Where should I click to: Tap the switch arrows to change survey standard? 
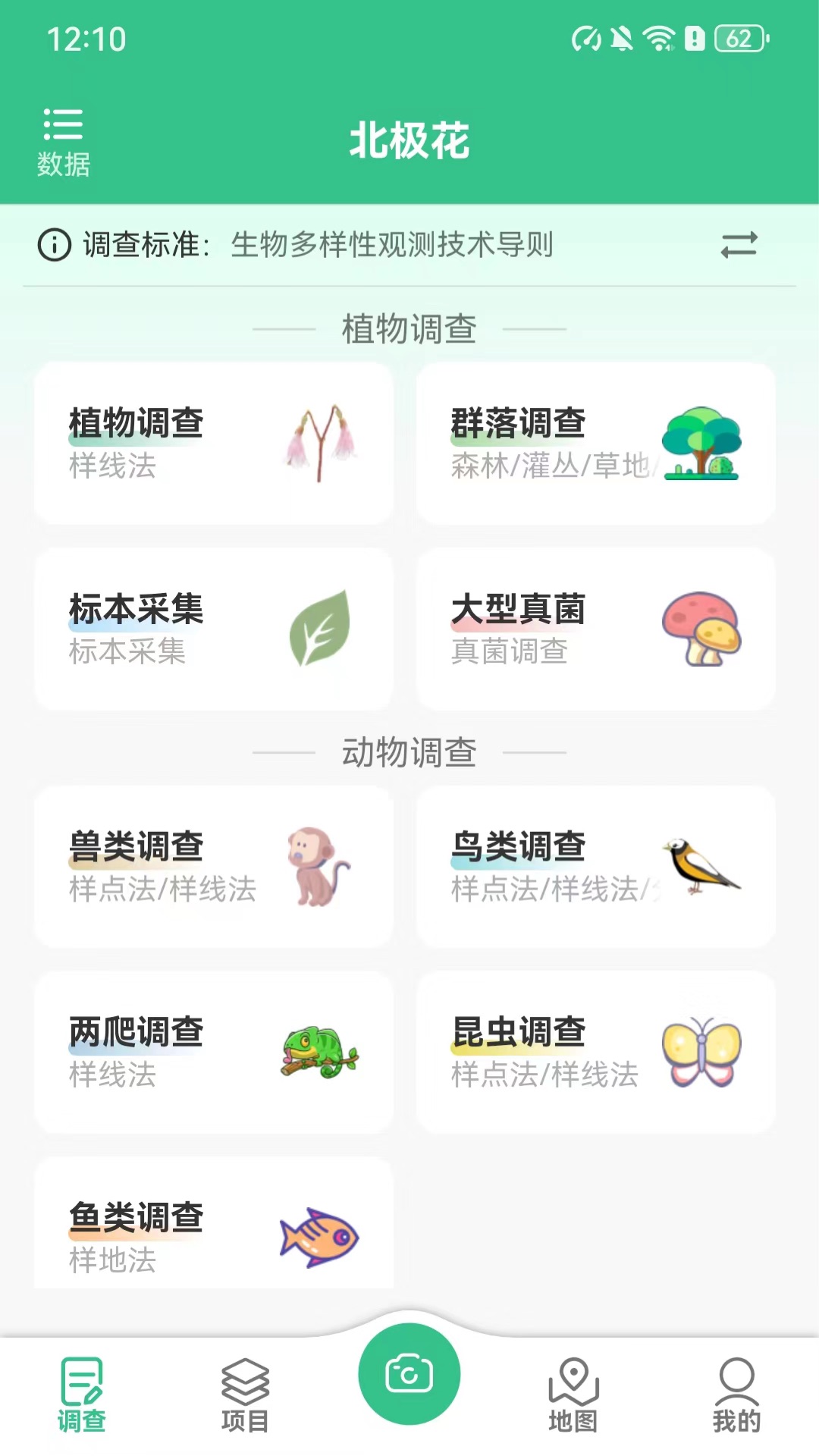pyautogui.click(x=740, y=245)
